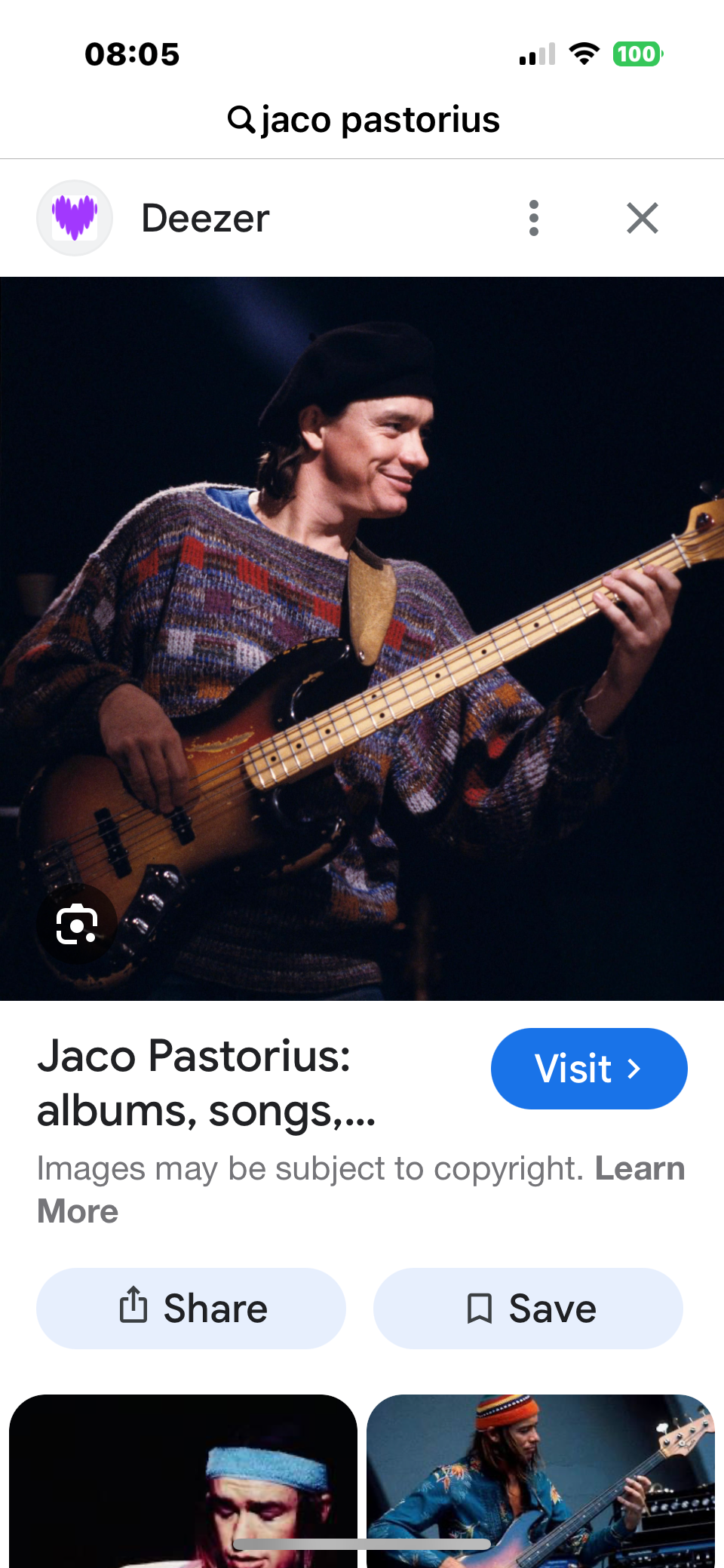Open the Learn More copyright link
Image resolution: width=724 pixels, height=1568 pixels.
coord(640,1169)
